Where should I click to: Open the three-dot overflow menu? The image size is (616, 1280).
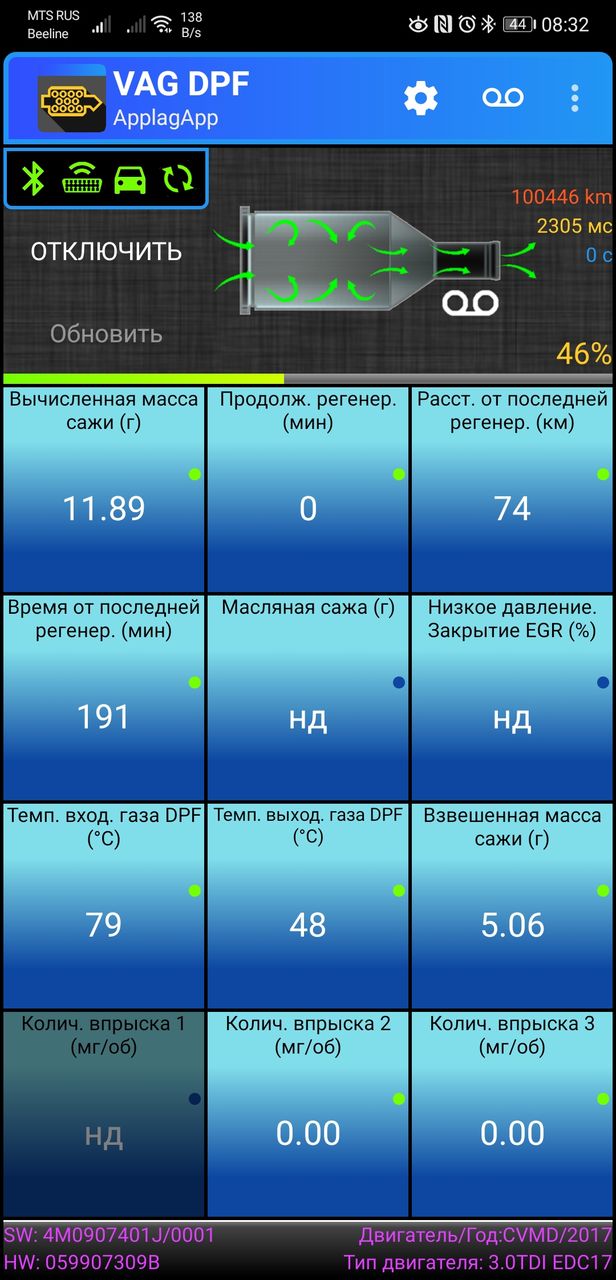(x=574, y=97)
